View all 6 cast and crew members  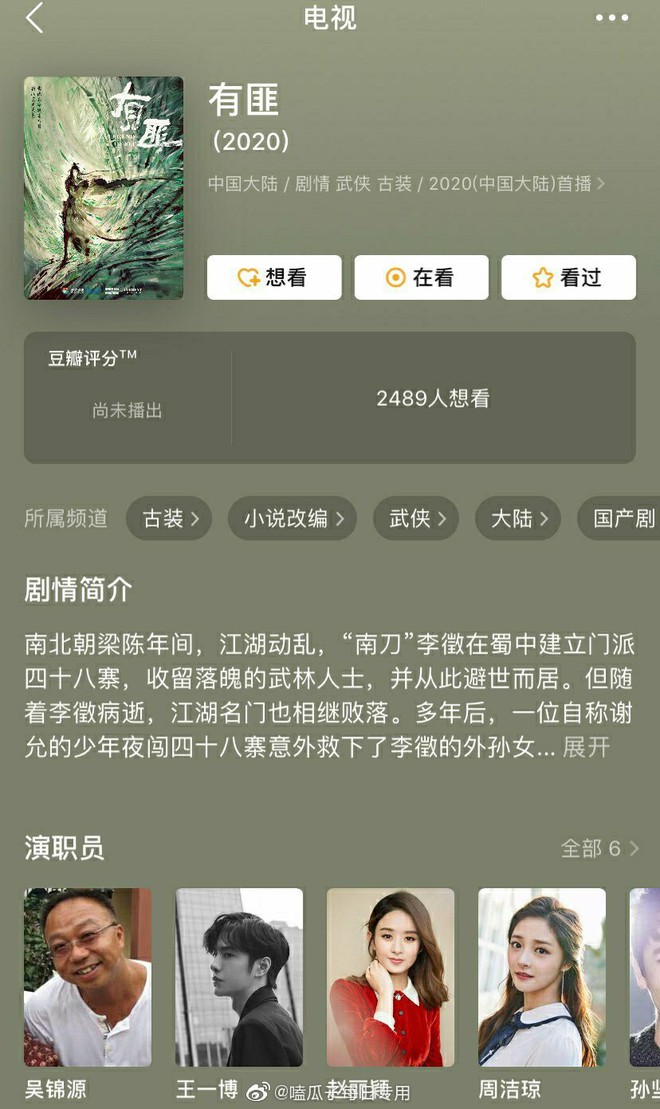(599, 849)
